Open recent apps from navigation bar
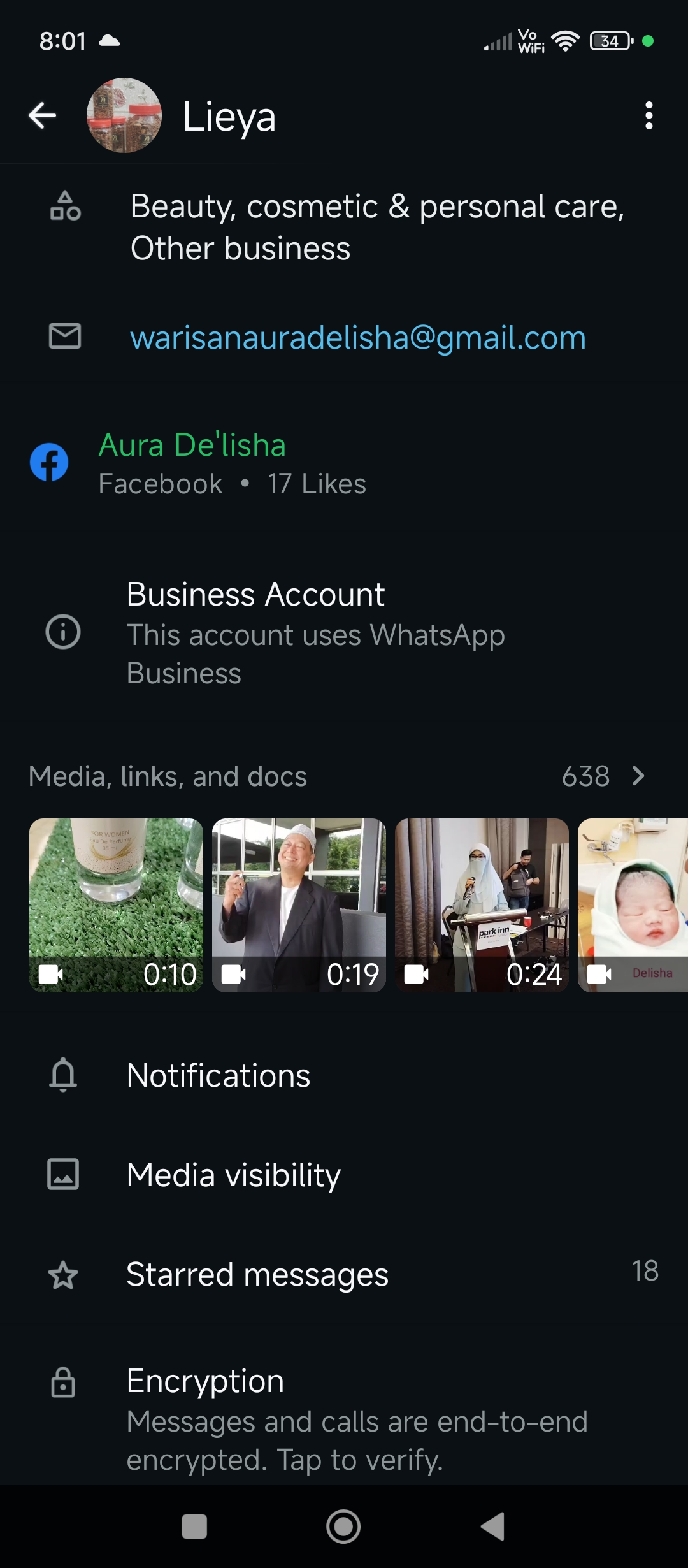 point(194,1527)
